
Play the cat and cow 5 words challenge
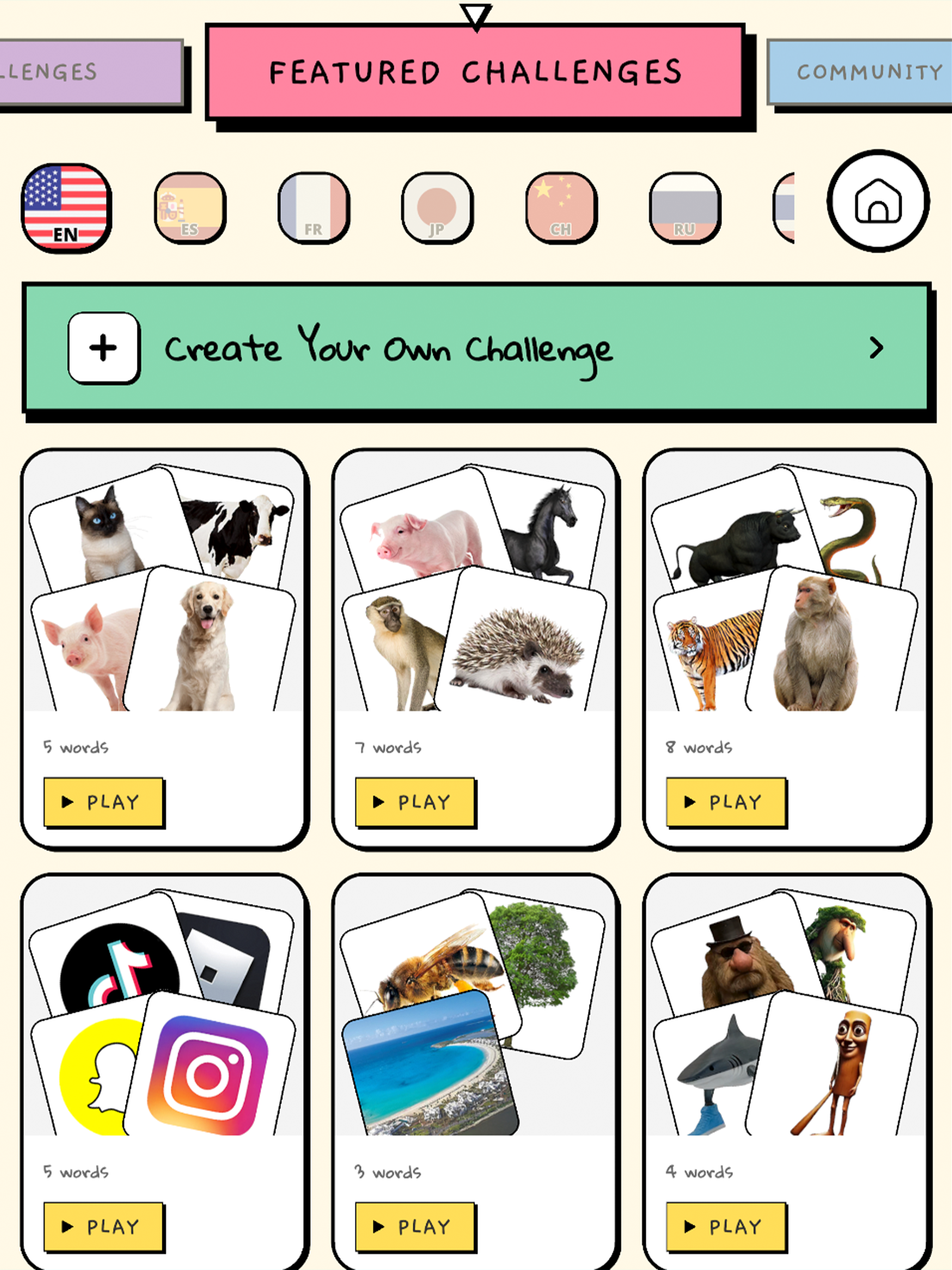pos(104,802)
